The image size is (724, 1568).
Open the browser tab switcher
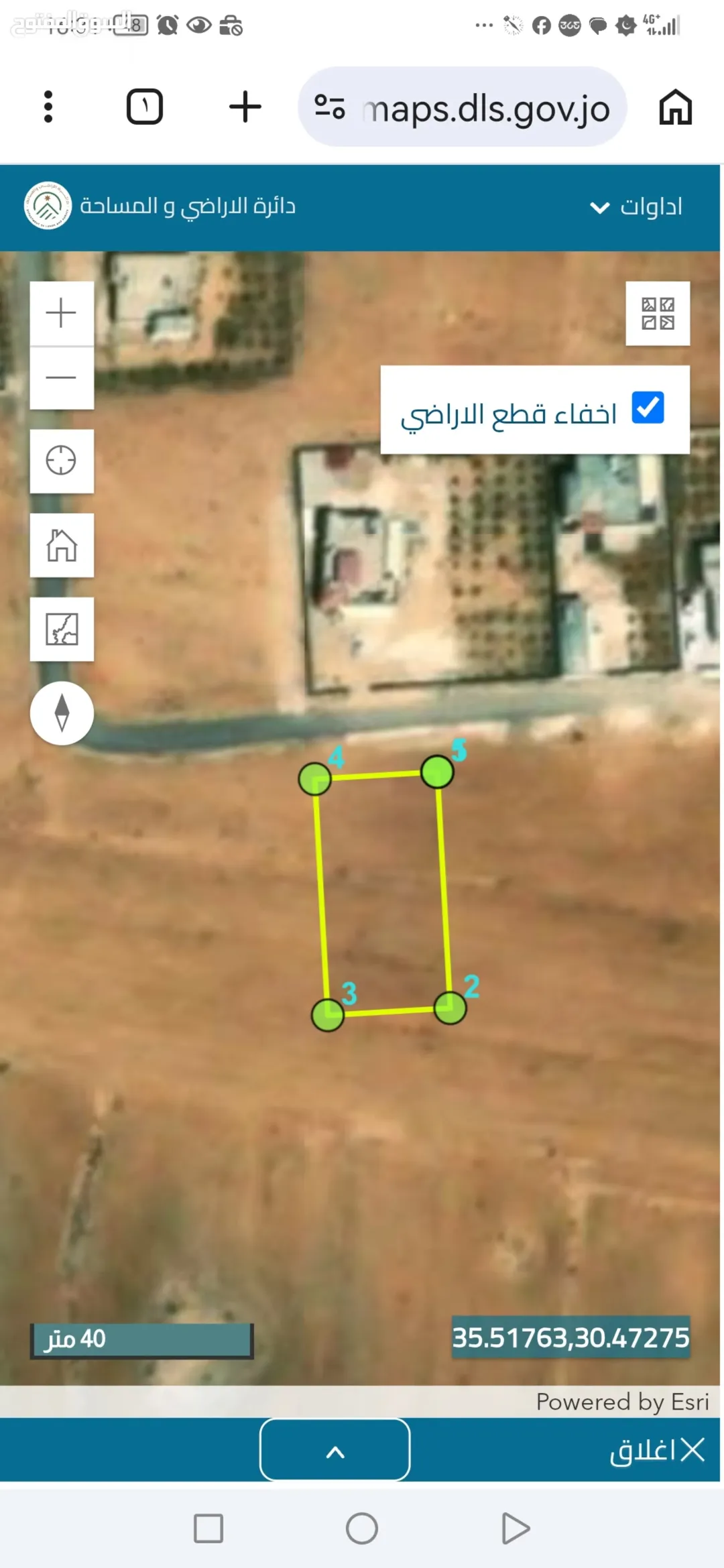click(145, 107)
